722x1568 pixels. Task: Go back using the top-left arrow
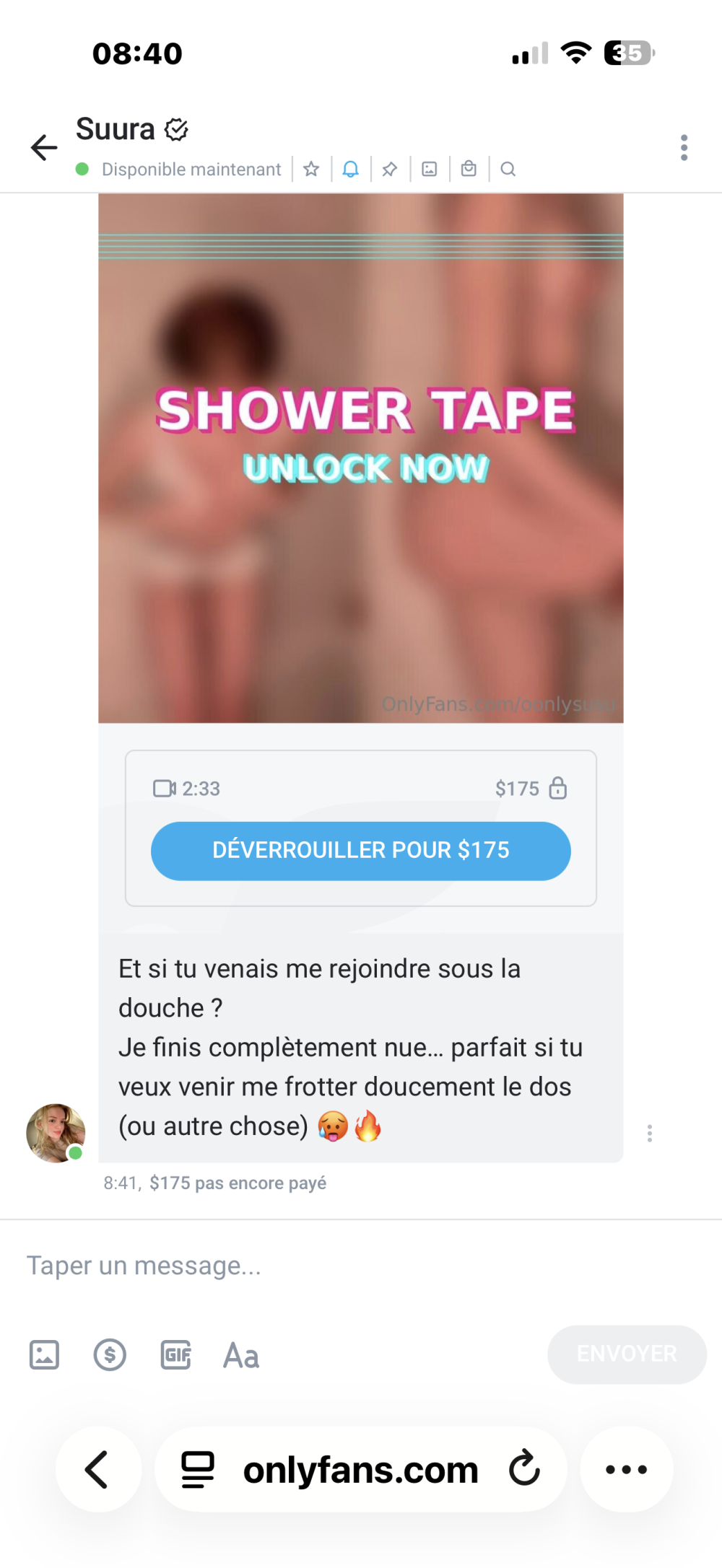44,147
